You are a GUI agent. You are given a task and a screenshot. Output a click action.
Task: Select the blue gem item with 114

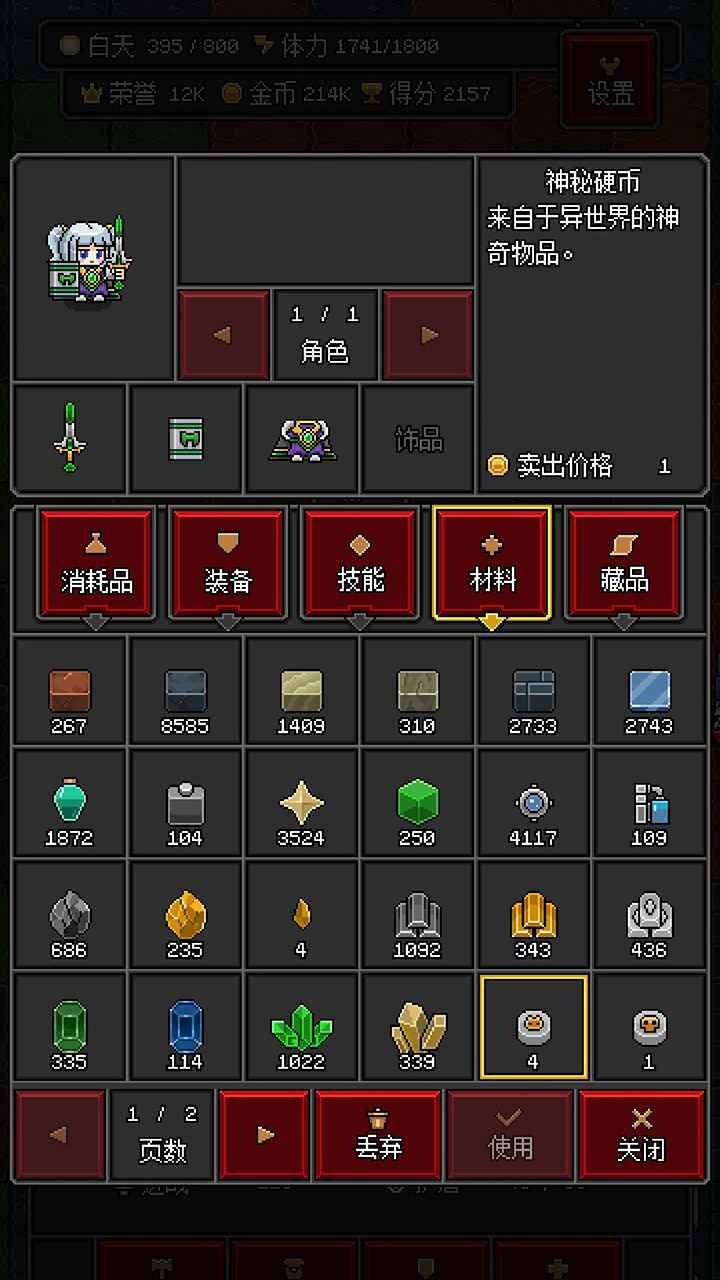coord(185,1035)
